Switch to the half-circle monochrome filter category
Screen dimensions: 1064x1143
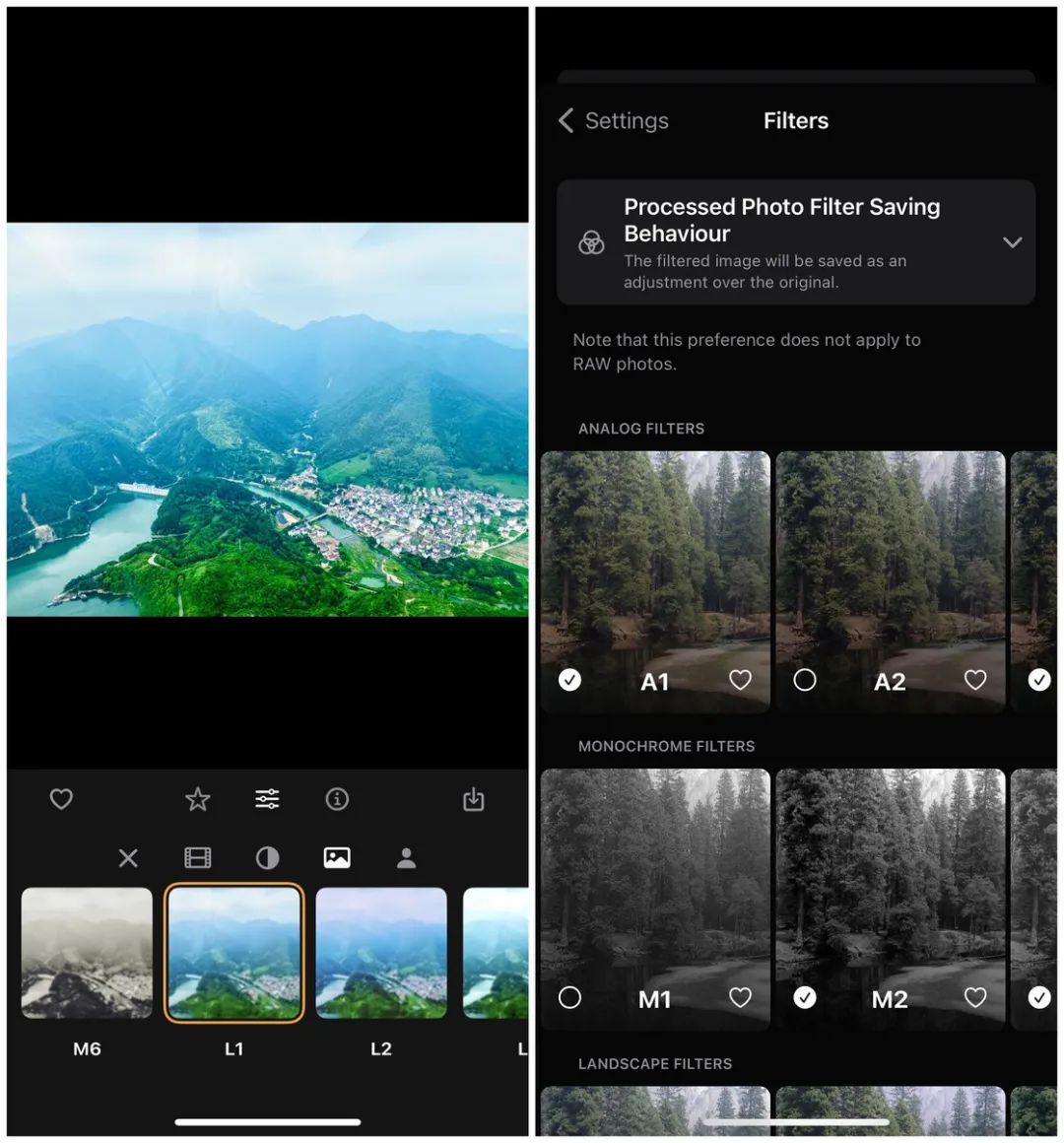coord(268,858)
